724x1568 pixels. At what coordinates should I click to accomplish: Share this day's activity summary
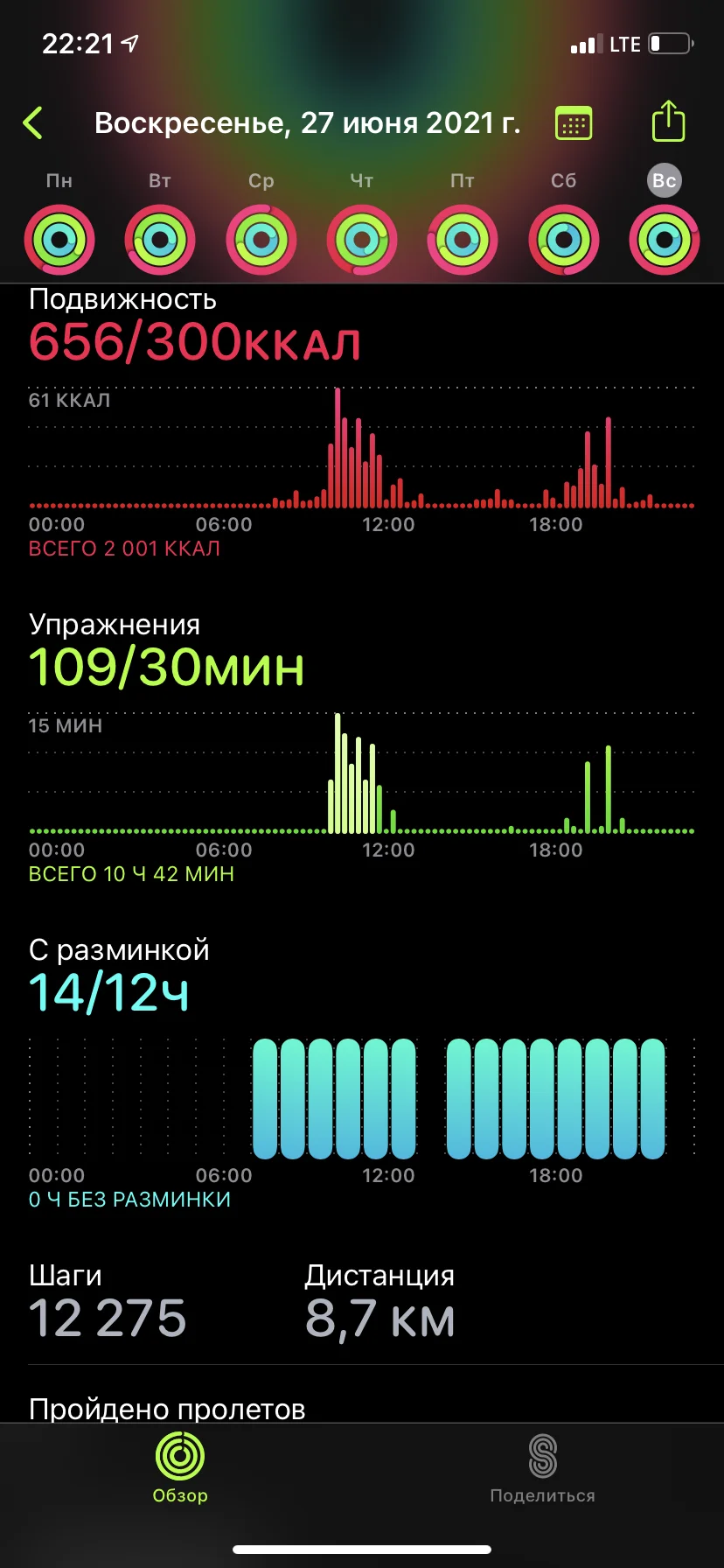pyautogui.click(x=668, y=122)
